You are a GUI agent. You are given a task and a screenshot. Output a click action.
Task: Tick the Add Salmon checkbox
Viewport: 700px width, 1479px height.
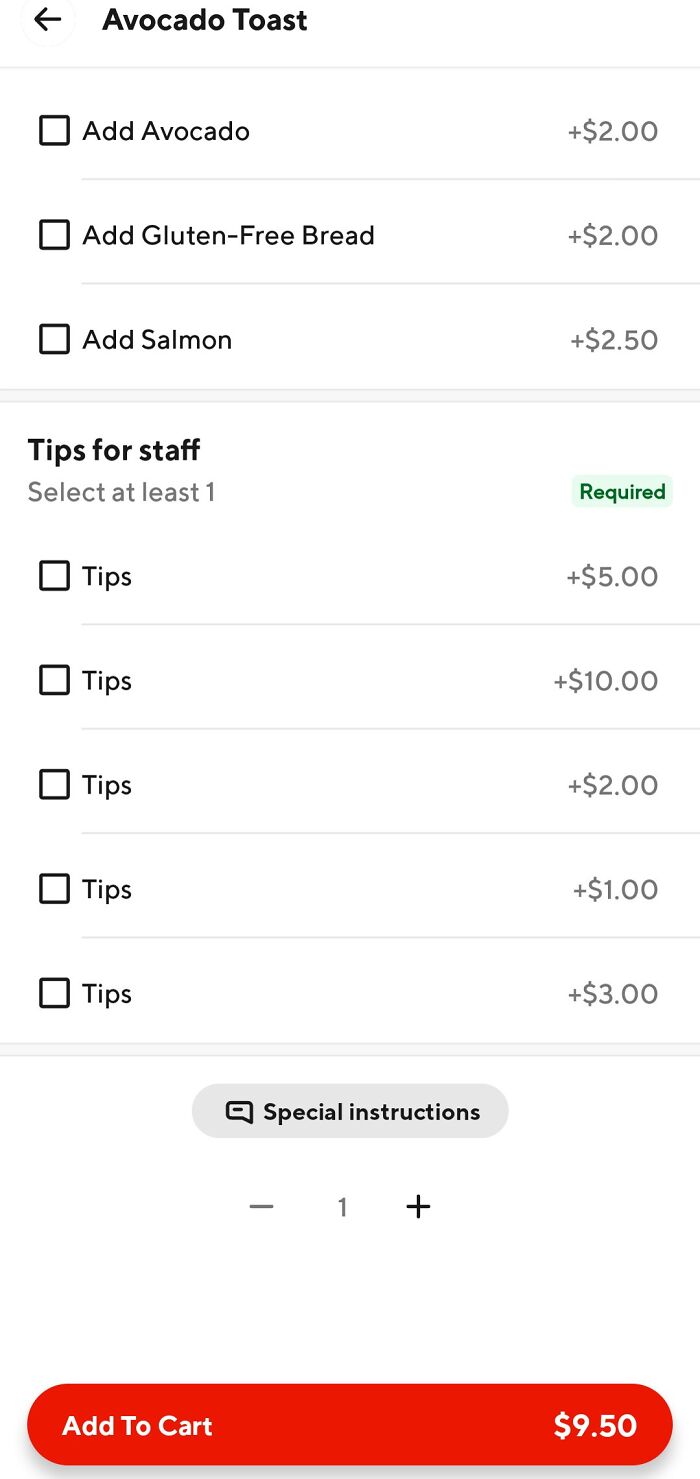pos(54,340)
